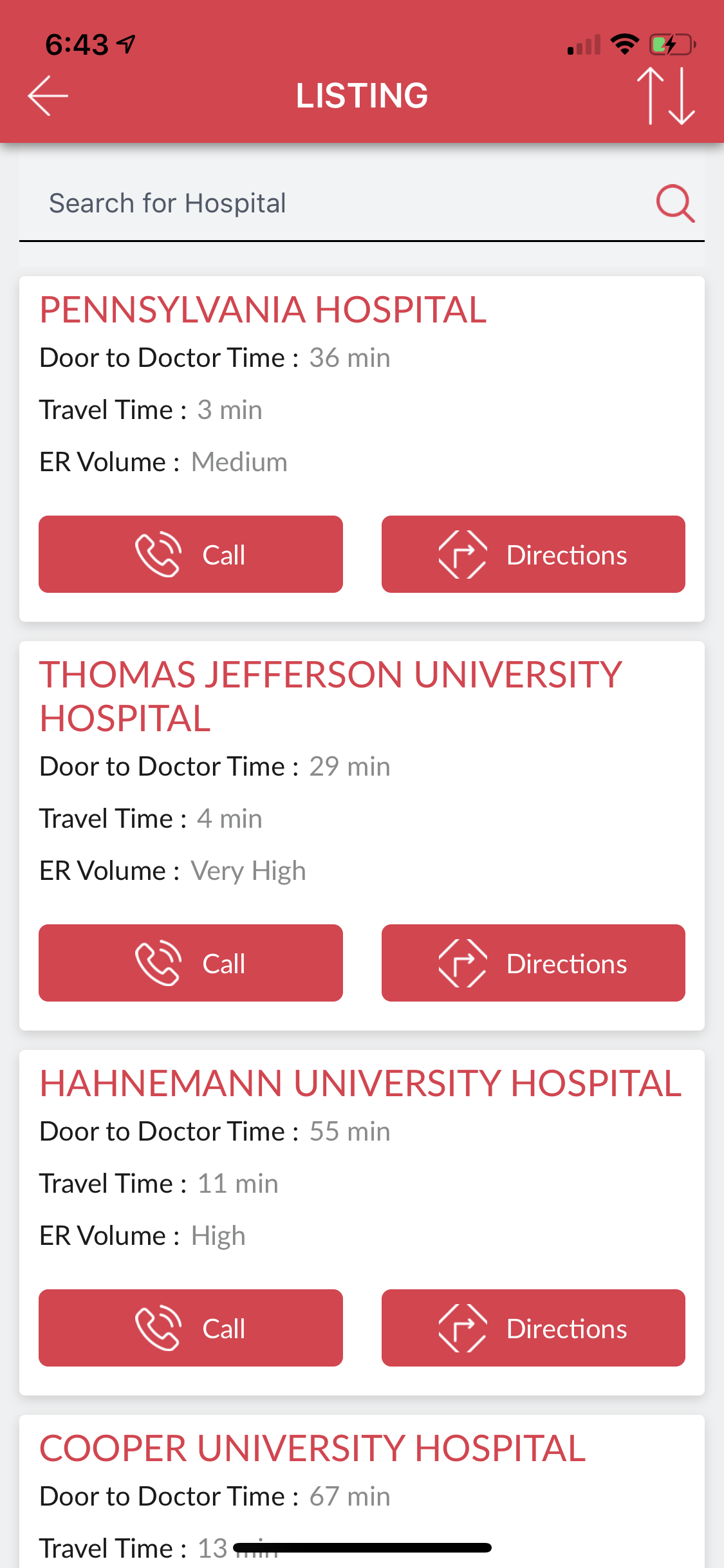Tap the Search for Hospital field

click(335, 203)
